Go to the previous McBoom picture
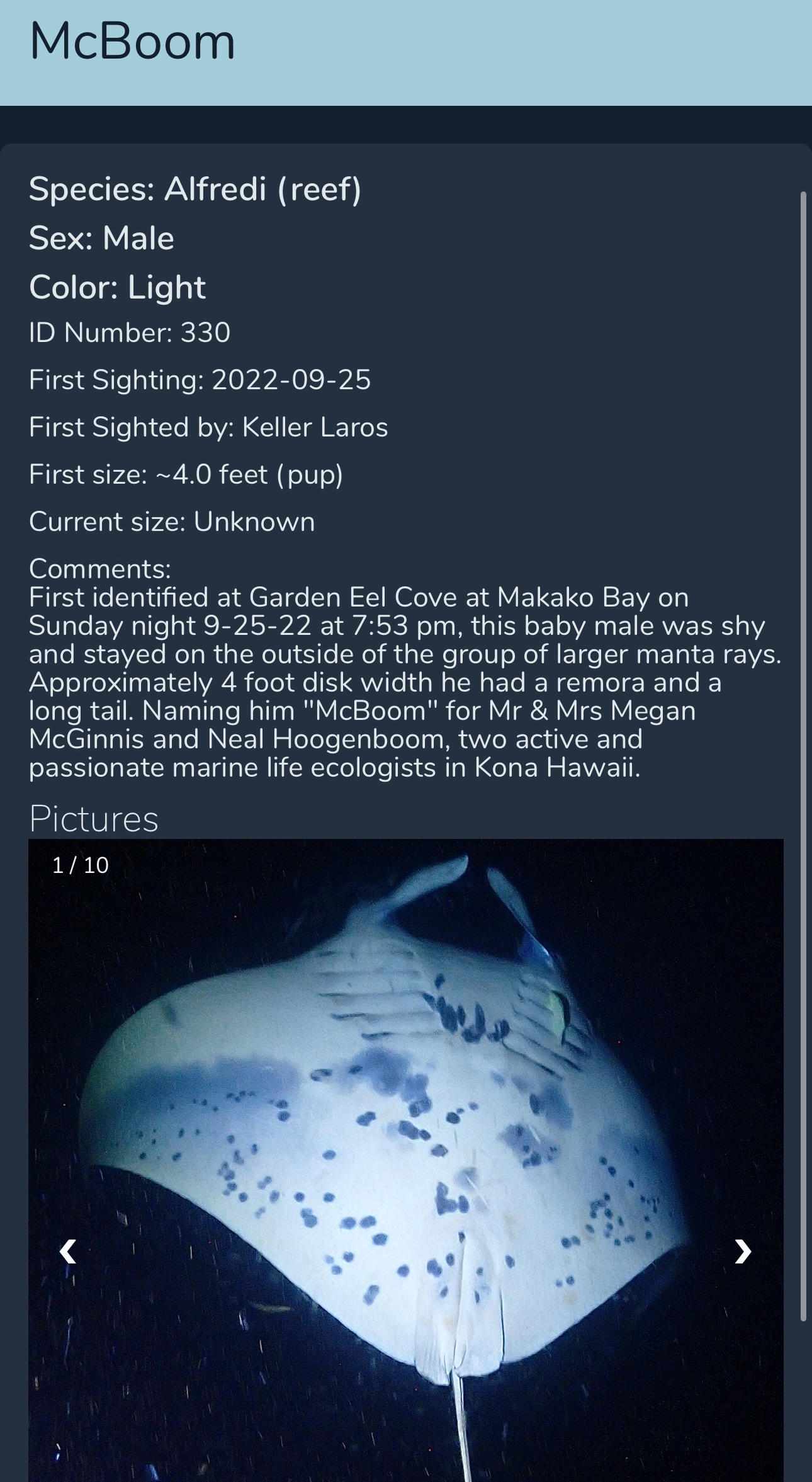812x1482 pixels. pos(68,1251)
